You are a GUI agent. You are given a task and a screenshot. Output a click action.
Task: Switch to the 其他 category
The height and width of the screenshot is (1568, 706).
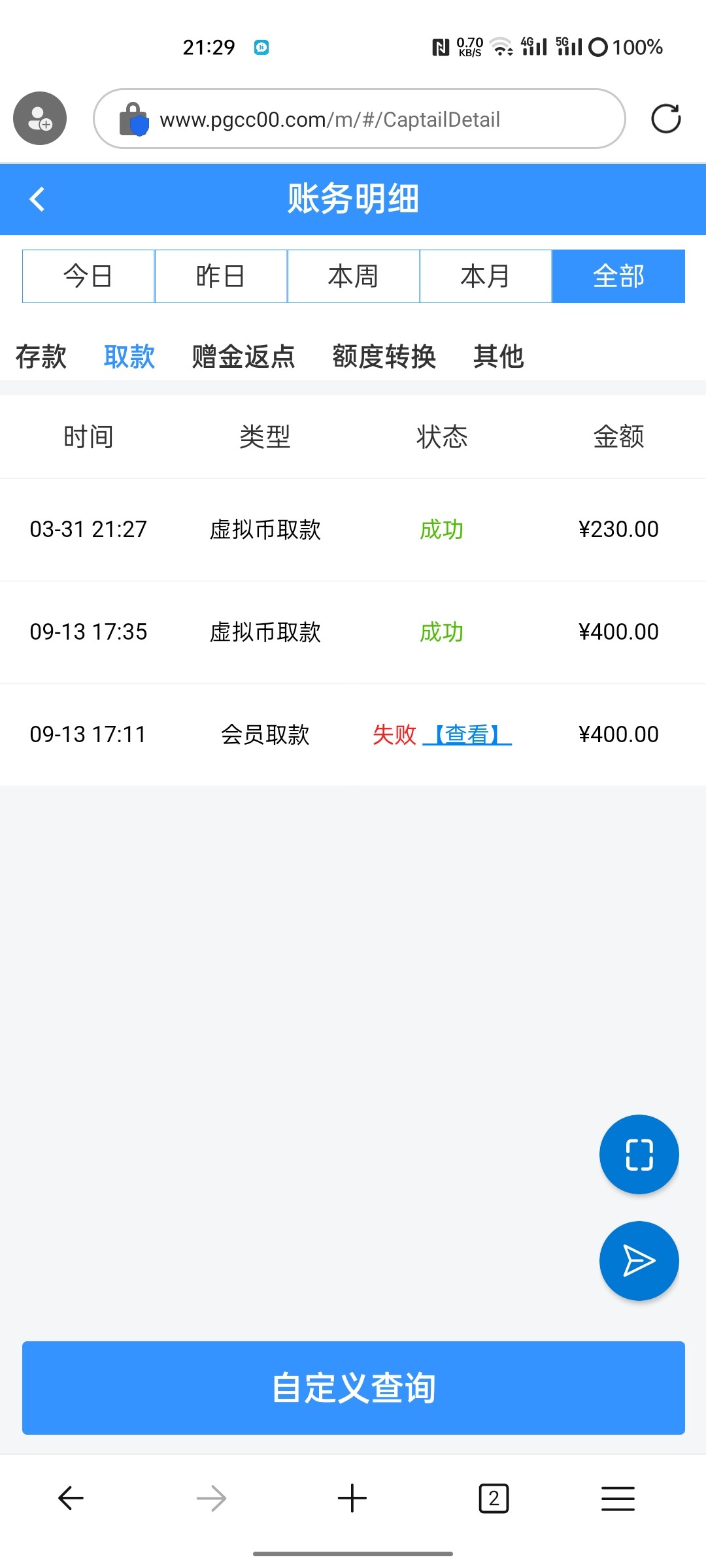pyautogui.click(x=499, y=357)
